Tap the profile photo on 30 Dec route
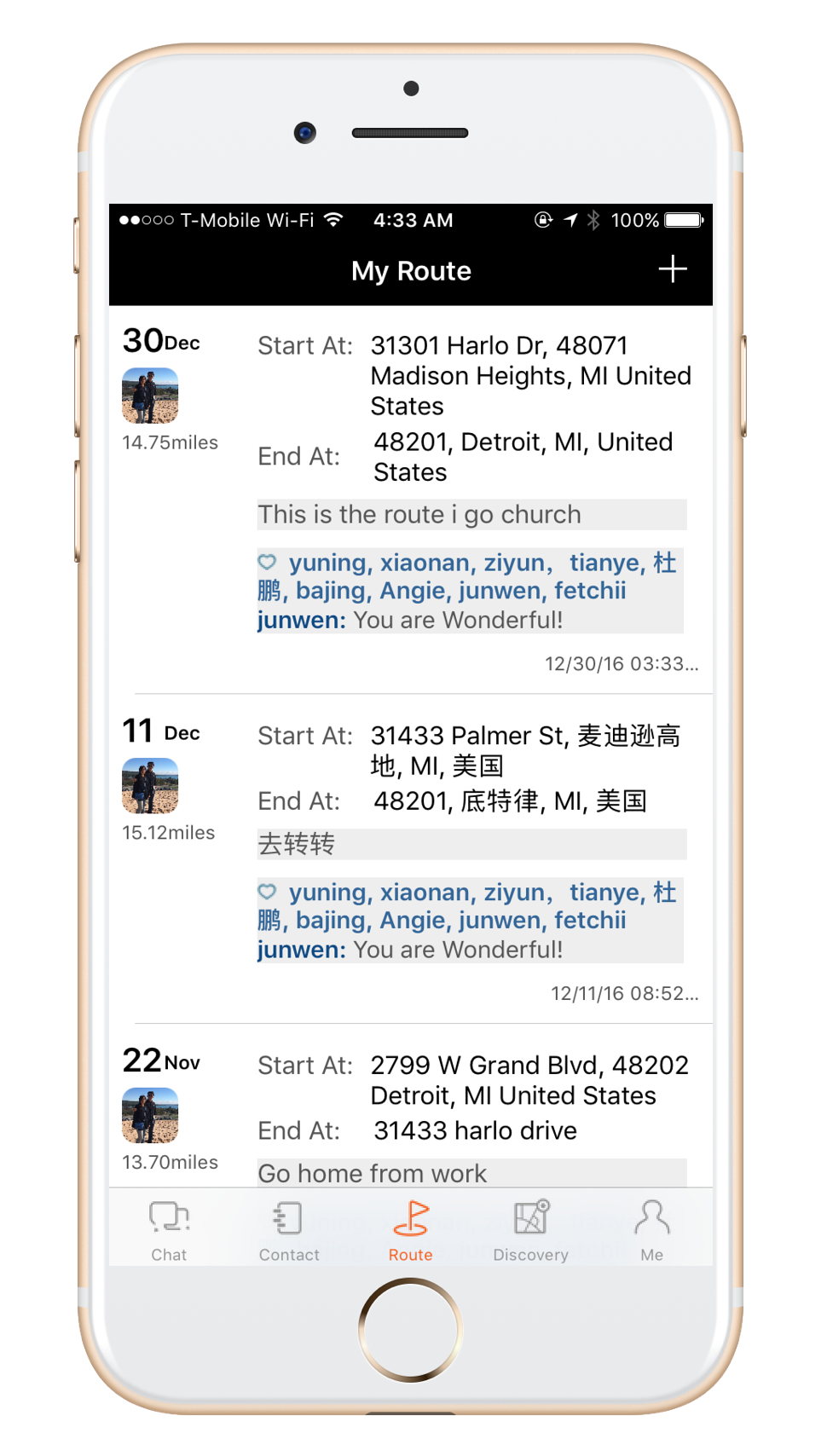Viewport: 827px width, 1456px height. (150, 396)
